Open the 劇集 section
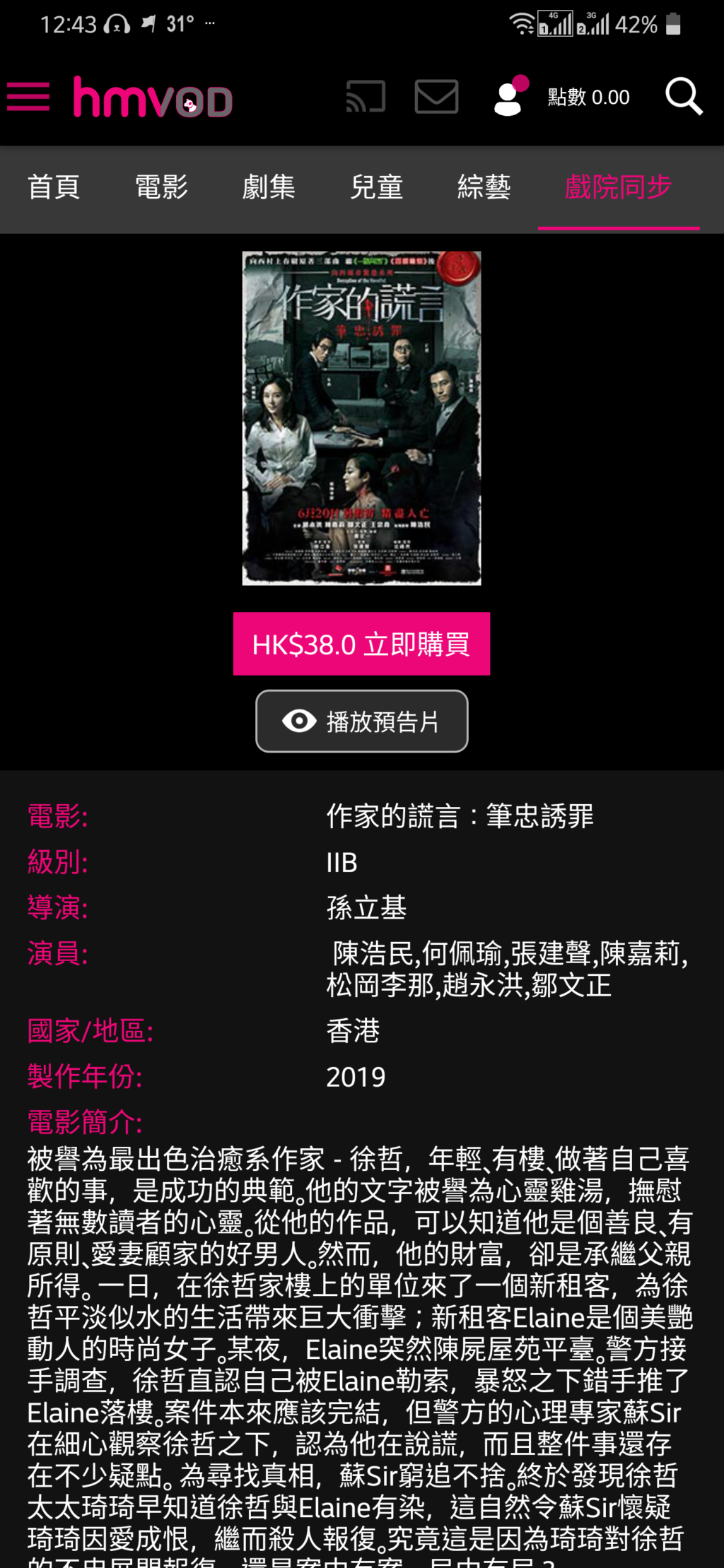The height and width of the screenshot is (1568, 724). [x=269, y=187]
